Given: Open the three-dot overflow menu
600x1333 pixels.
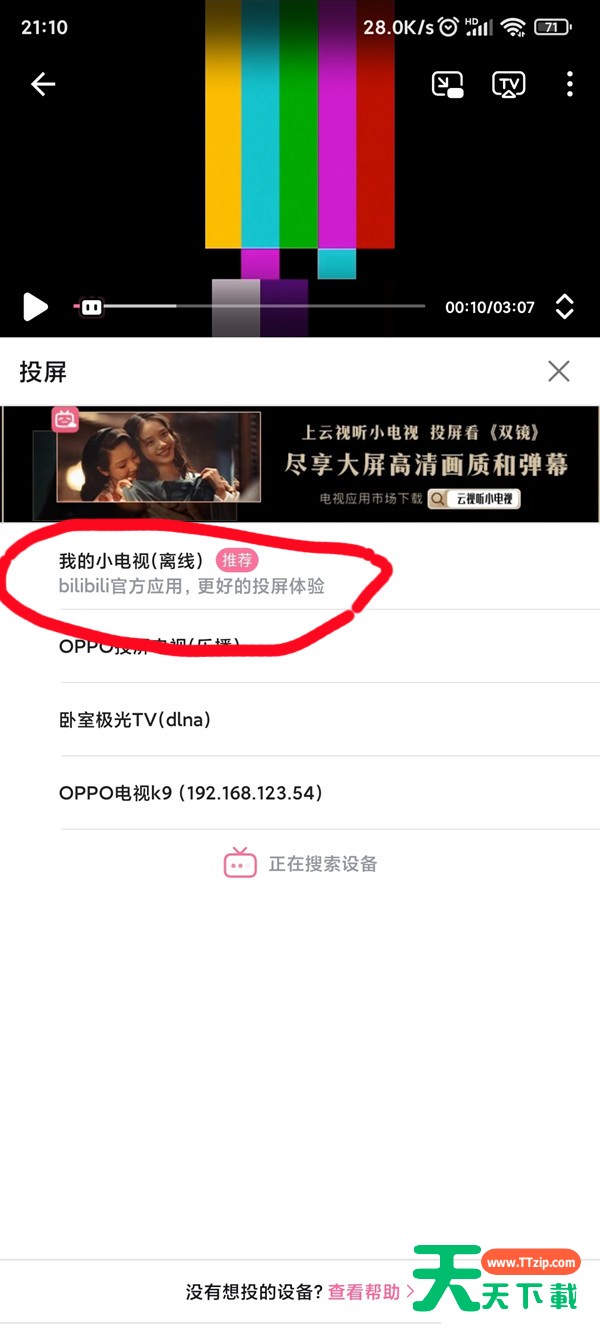Looking at the screenshot, I should click(x=569, y=84).
